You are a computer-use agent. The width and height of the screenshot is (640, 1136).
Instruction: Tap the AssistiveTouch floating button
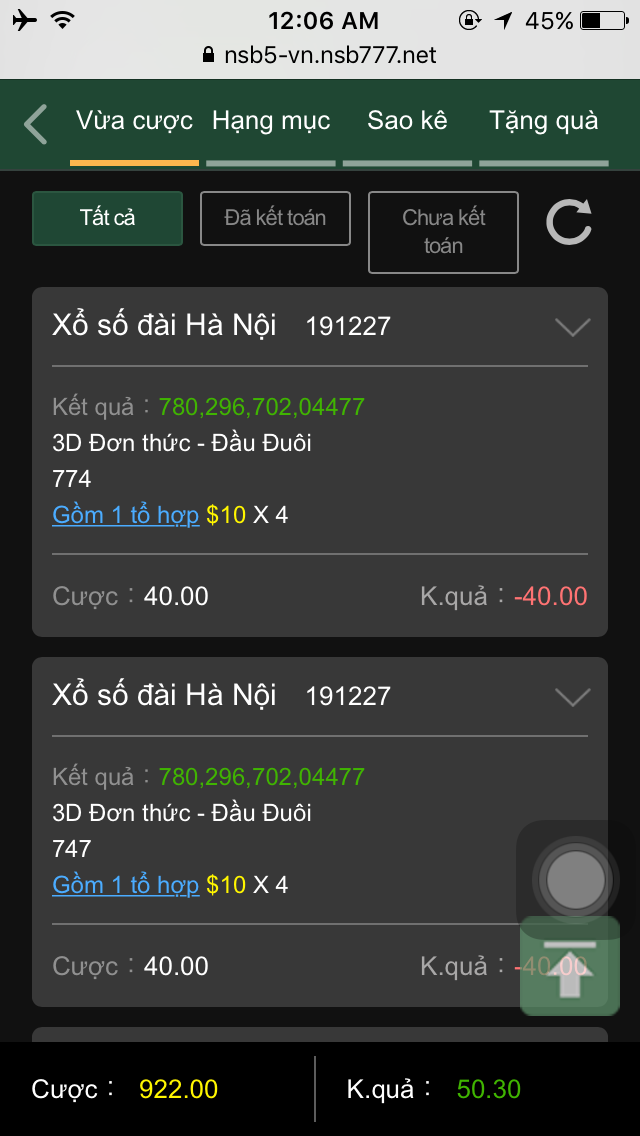pos(573,881)
